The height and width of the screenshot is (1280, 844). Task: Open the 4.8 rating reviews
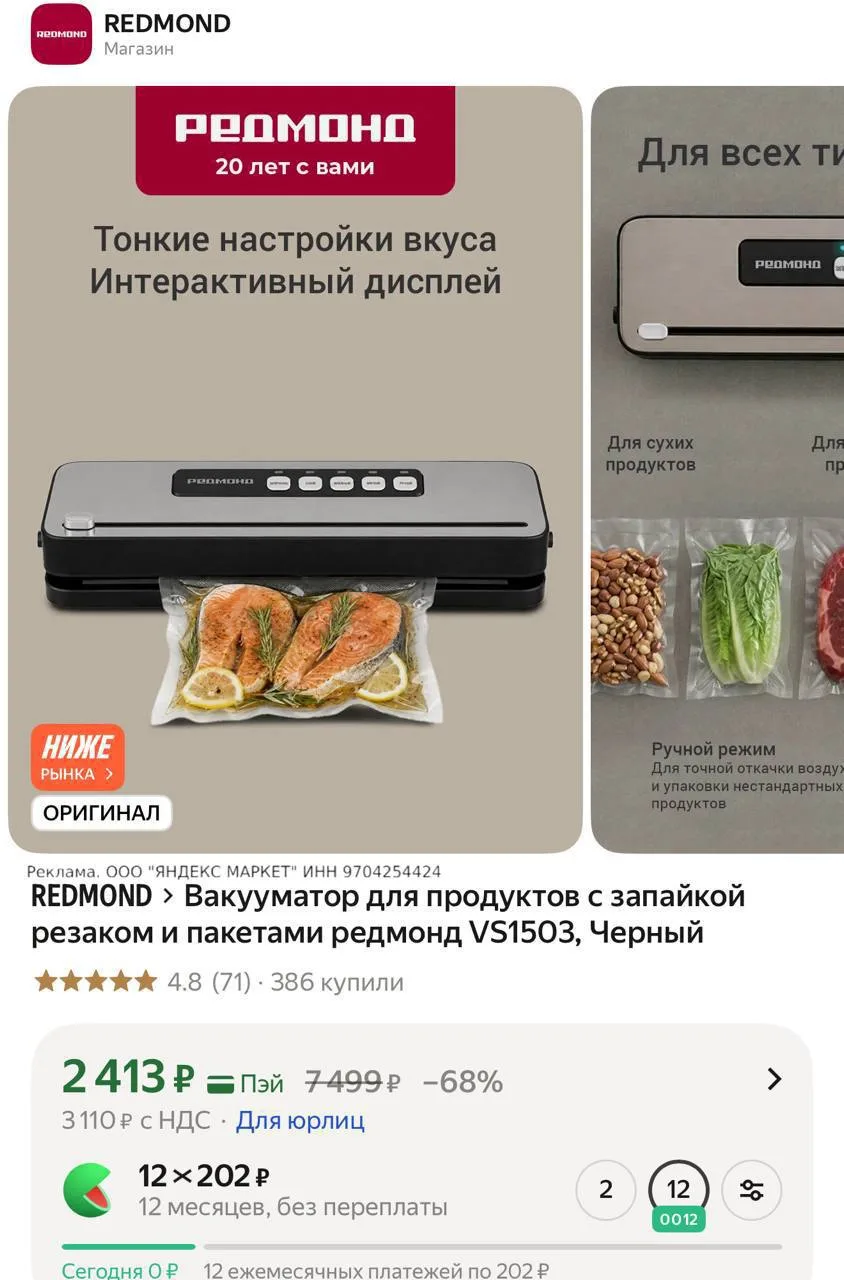pyautogui.click(x=142, y=982)
